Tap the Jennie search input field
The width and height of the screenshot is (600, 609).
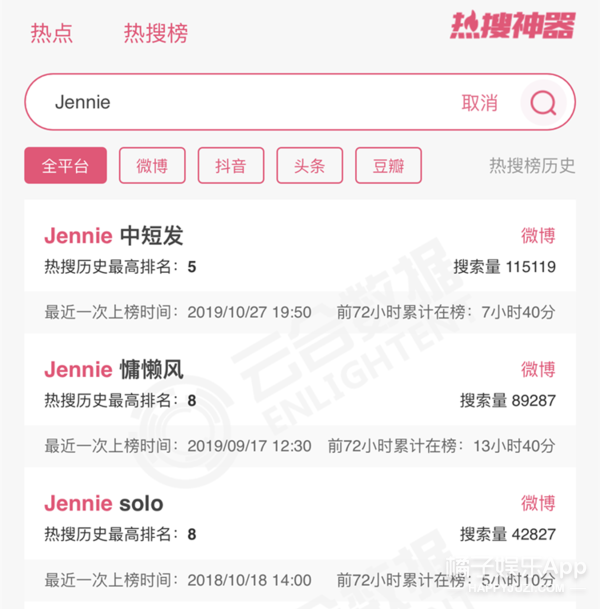click(x=249, y=102)
